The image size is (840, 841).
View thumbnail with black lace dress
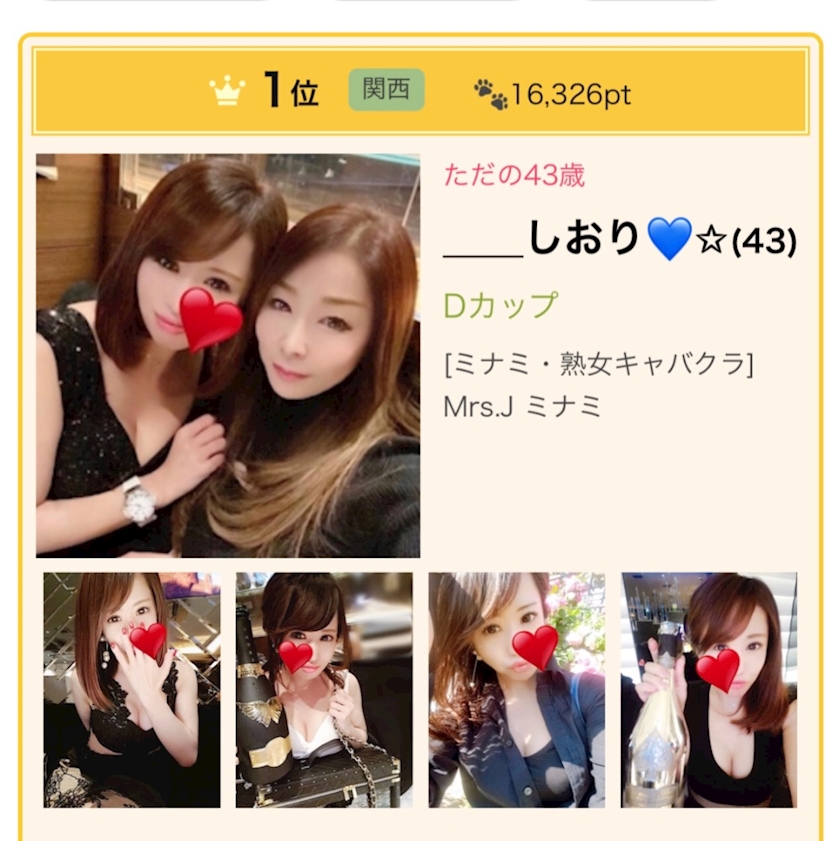pyautogui.click(x=132, y=690)
